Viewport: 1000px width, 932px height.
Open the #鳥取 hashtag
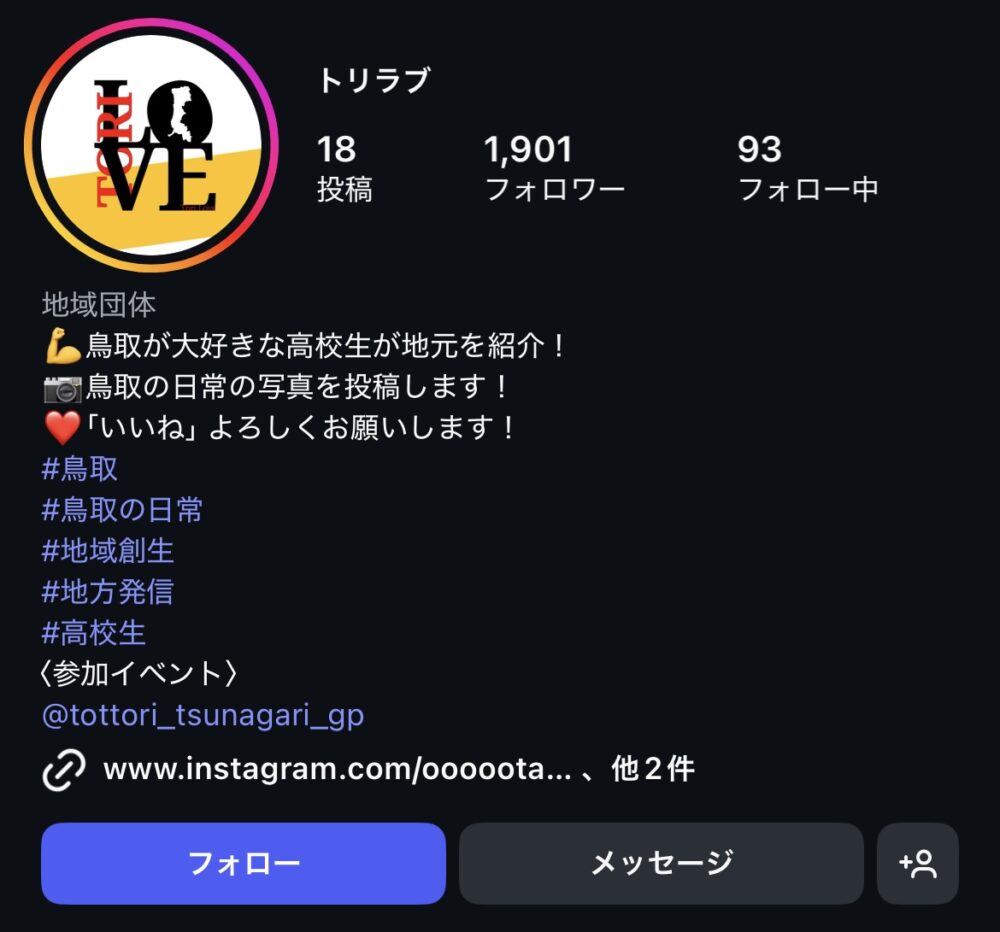pyautogui.click(x=80, y=469)
